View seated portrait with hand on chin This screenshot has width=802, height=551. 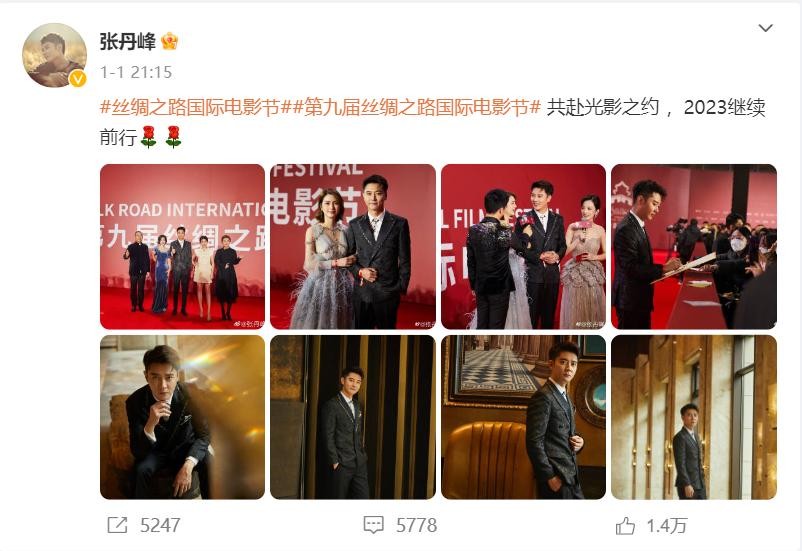(182, 417)
